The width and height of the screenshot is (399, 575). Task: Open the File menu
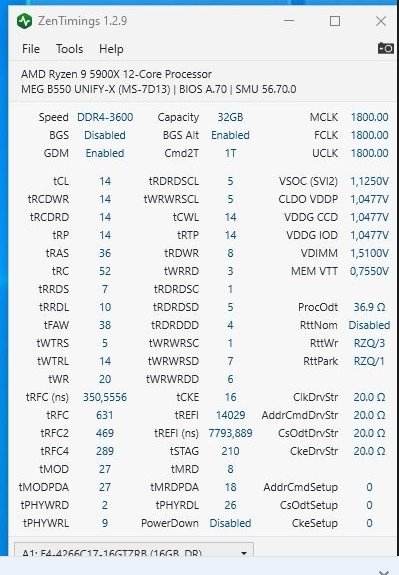coord(31,49)
